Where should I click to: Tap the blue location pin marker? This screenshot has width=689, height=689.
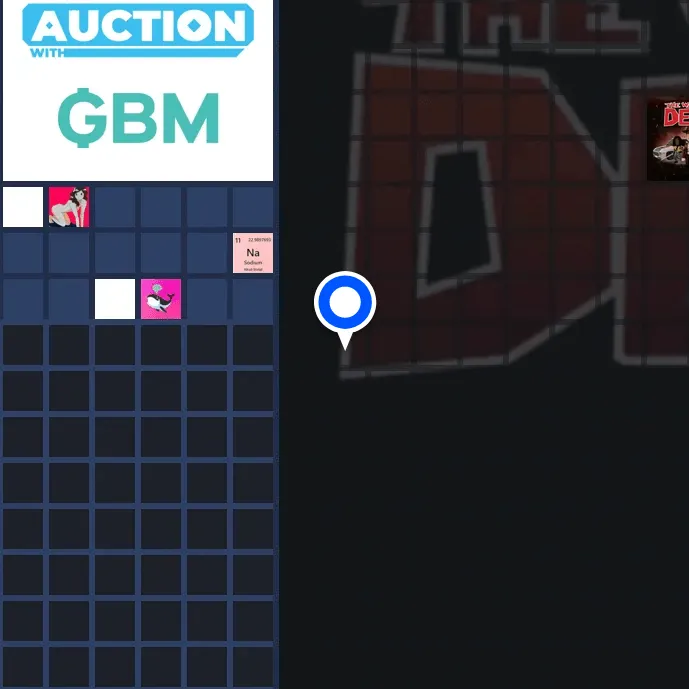tap(345, 304)
